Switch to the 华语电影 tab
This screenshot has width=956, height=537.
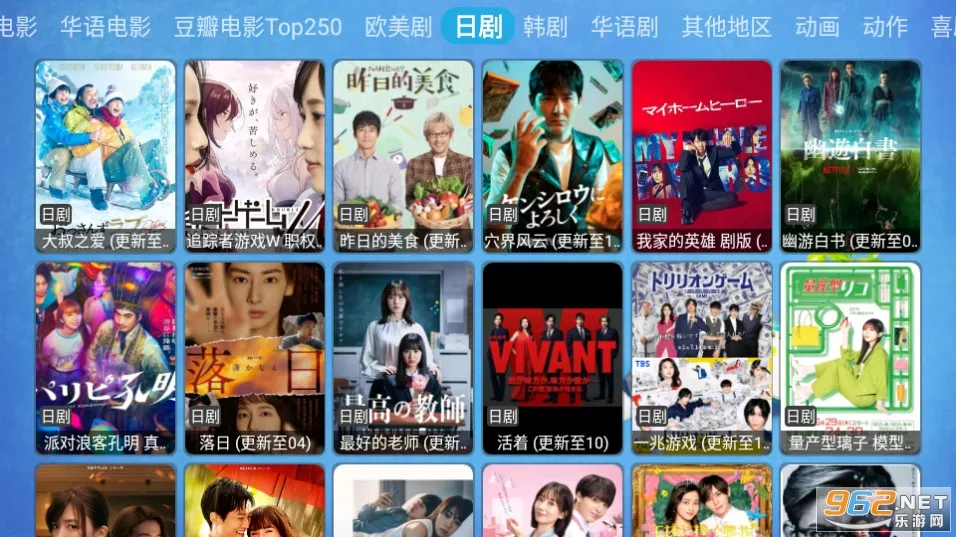(x=105, y=27)
